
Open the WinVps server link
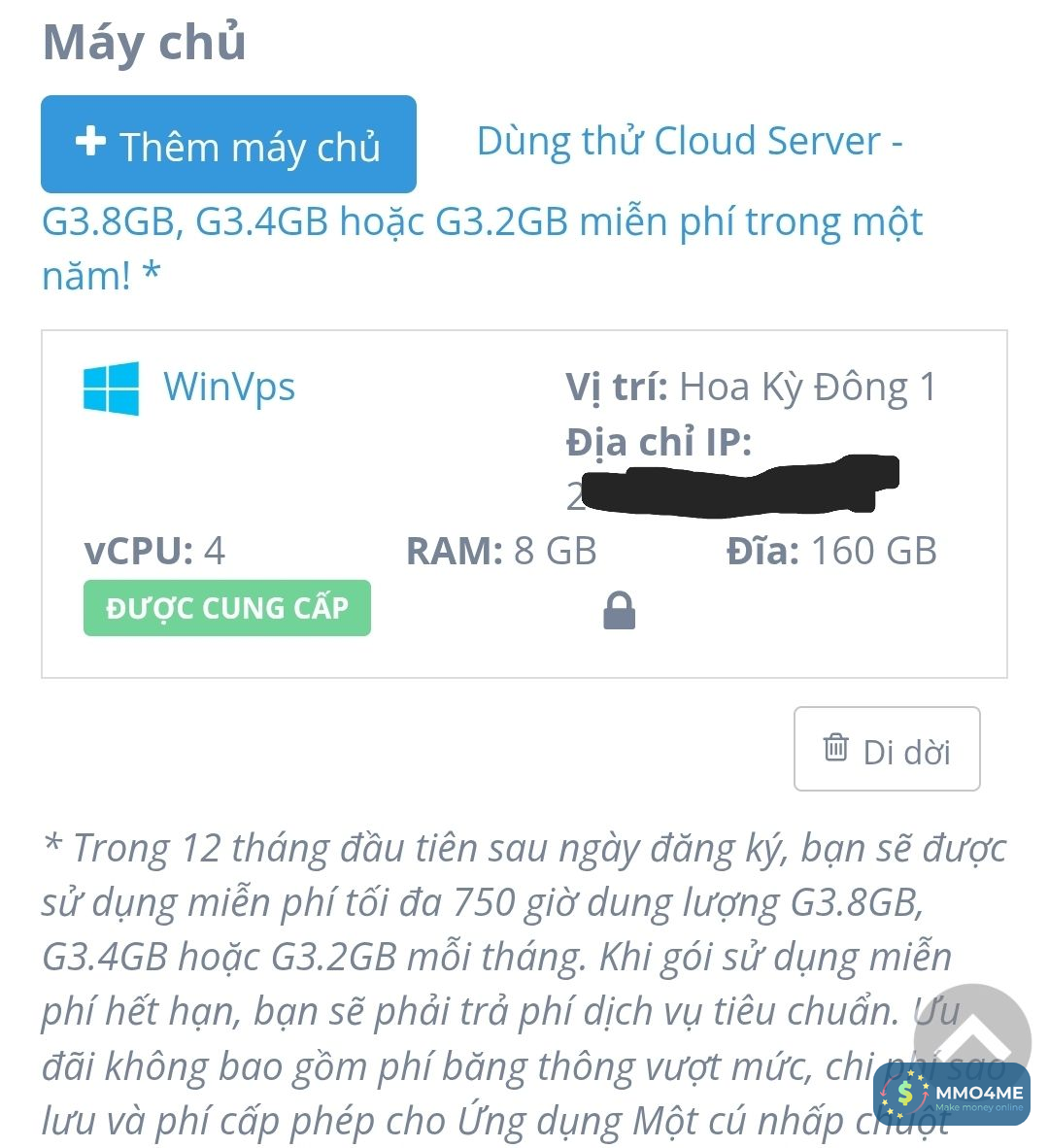click(x=228, y=387)
